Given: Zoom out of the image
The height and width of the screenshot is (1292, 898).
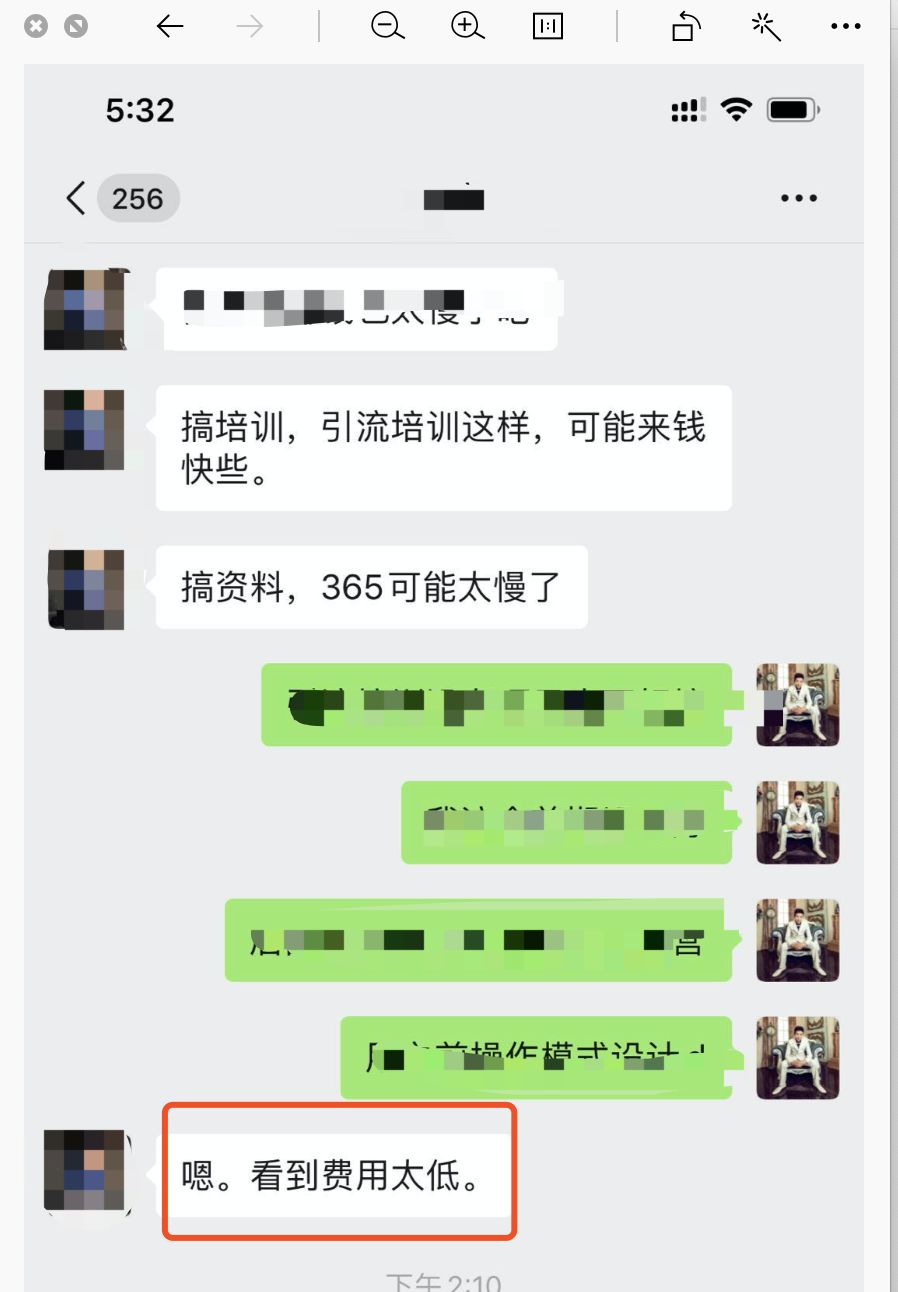Looking at the screenshot, I should click(387, 27).
